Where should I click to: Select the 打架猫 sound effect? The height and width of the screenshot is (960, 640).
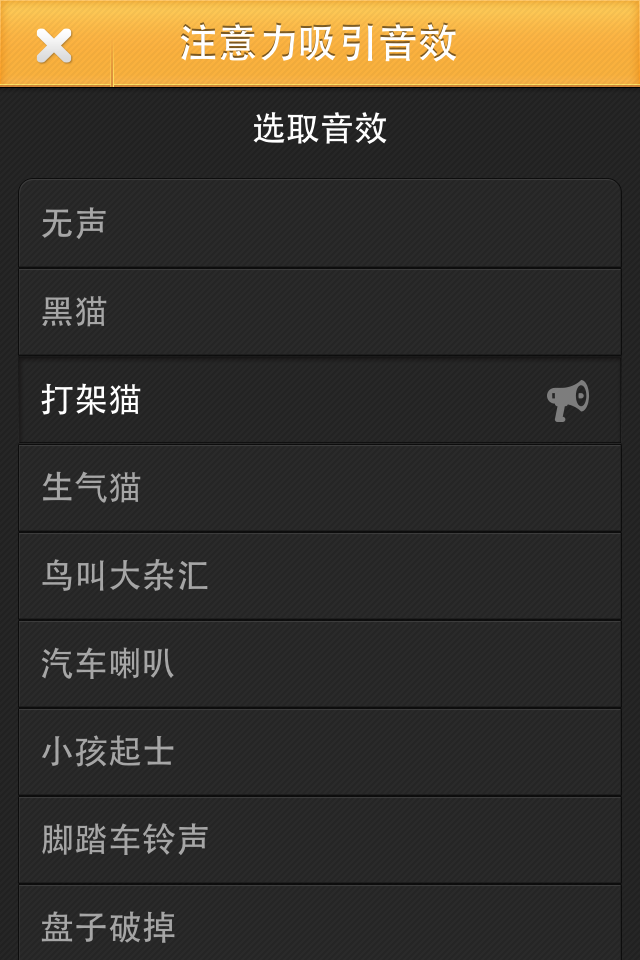[320, 400]
